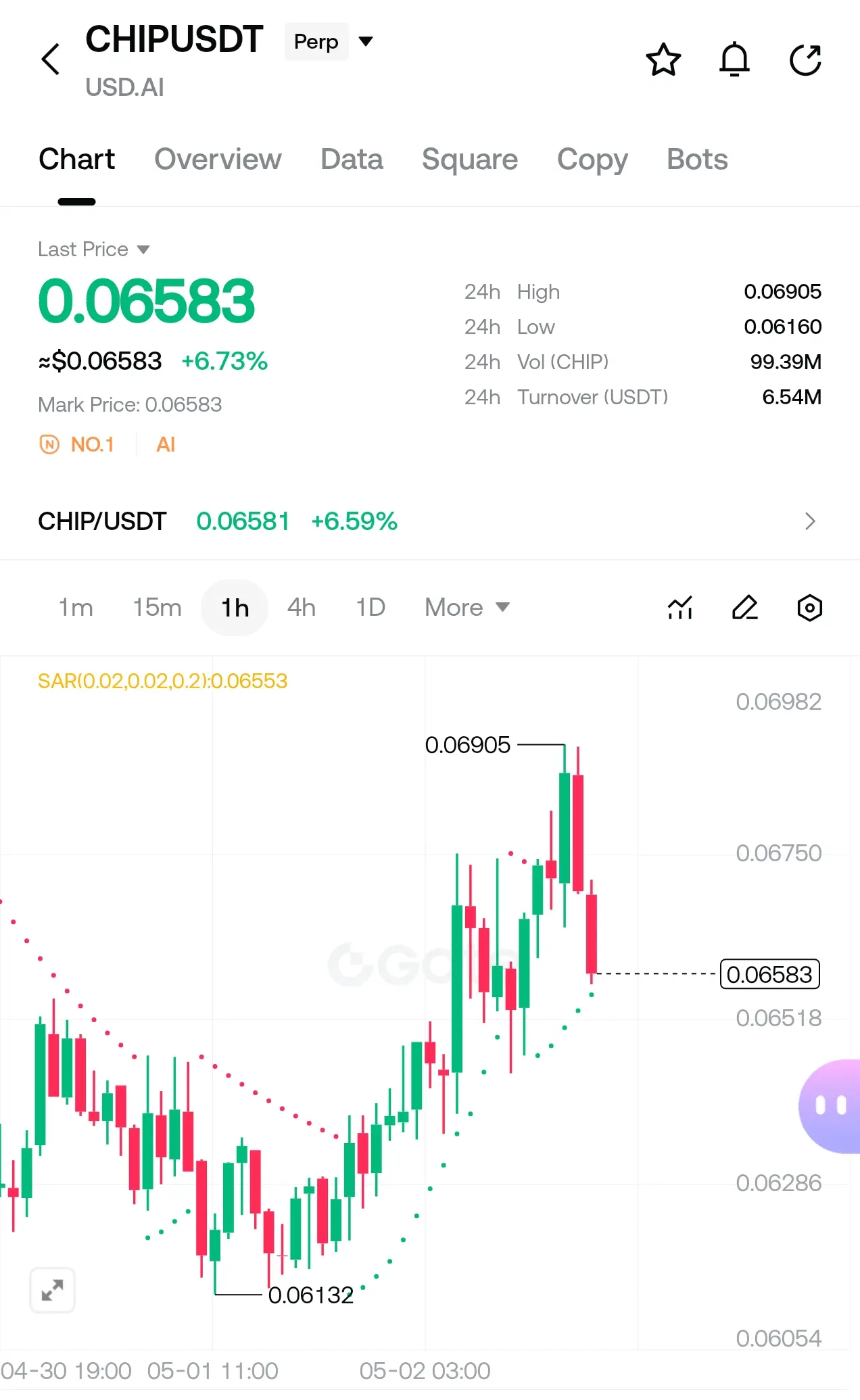The height and width of the screenshot is (1400, 860).
Task: Switch chart to 4h interval
Action: point(302,608)
